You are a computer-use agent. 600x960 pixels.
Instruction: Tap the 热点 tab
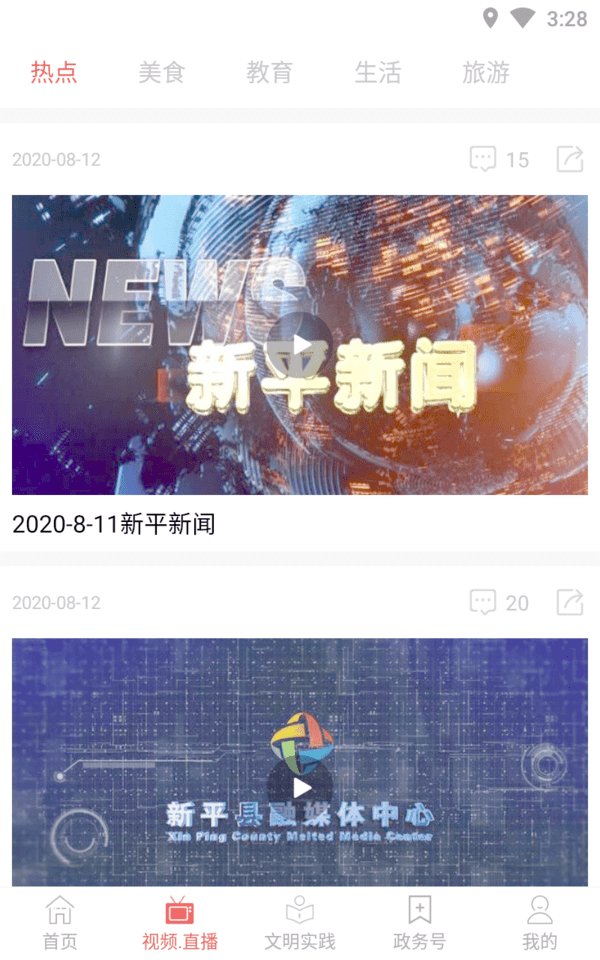pyautogui.click(x=54, y=73)
